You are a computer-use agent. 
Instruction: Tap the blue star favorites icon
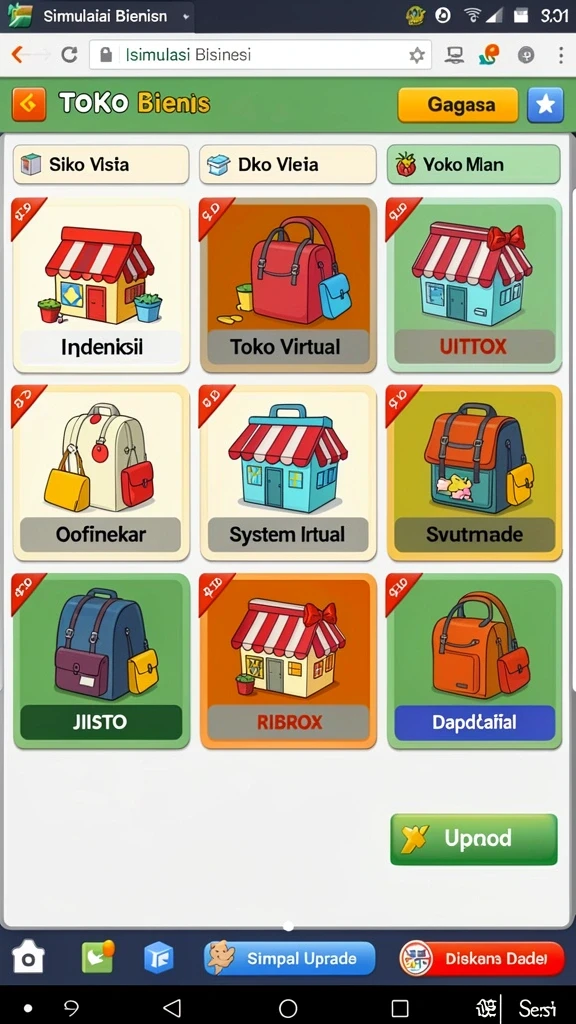click(x=545, y=104)
